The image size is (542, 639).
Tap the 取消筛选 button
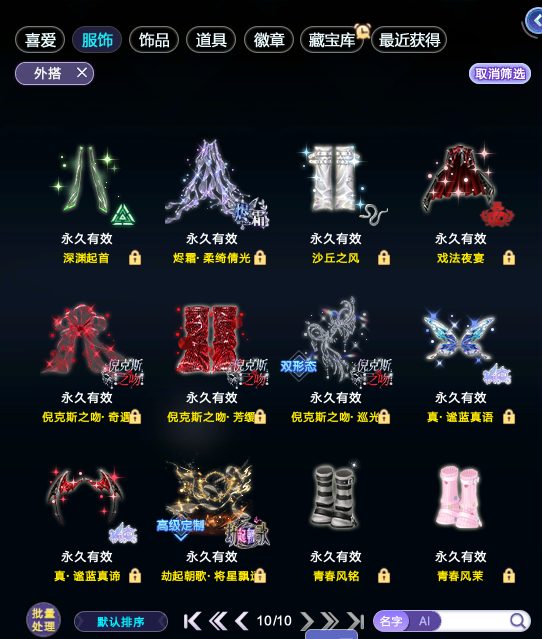tap(500, 74)
